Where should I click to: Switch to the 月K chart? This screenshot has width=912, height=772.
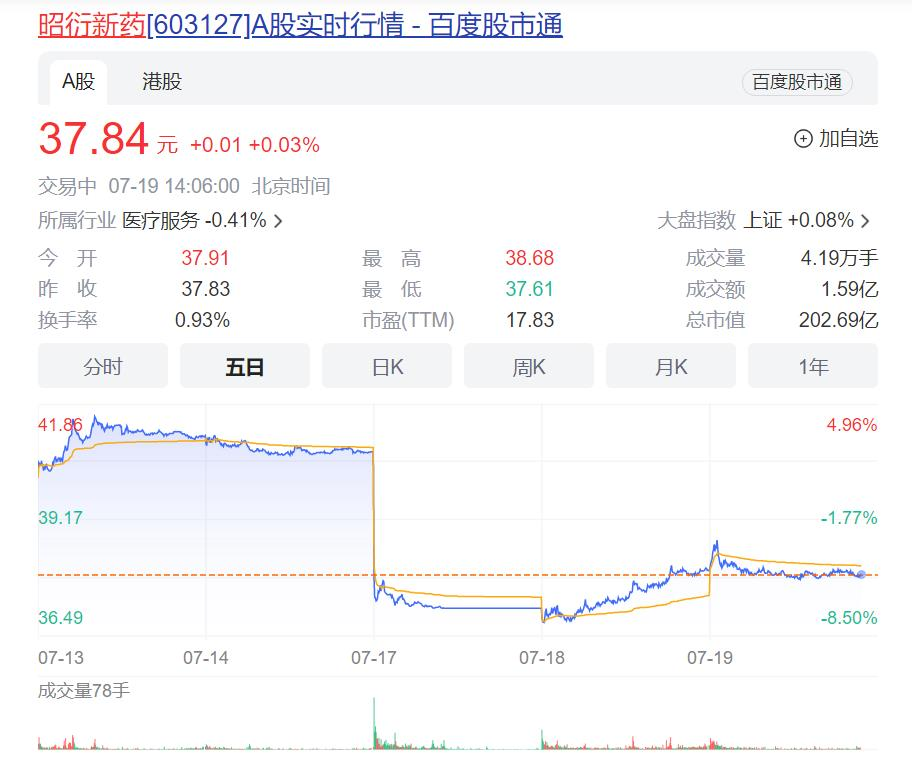tap(671, 366)
